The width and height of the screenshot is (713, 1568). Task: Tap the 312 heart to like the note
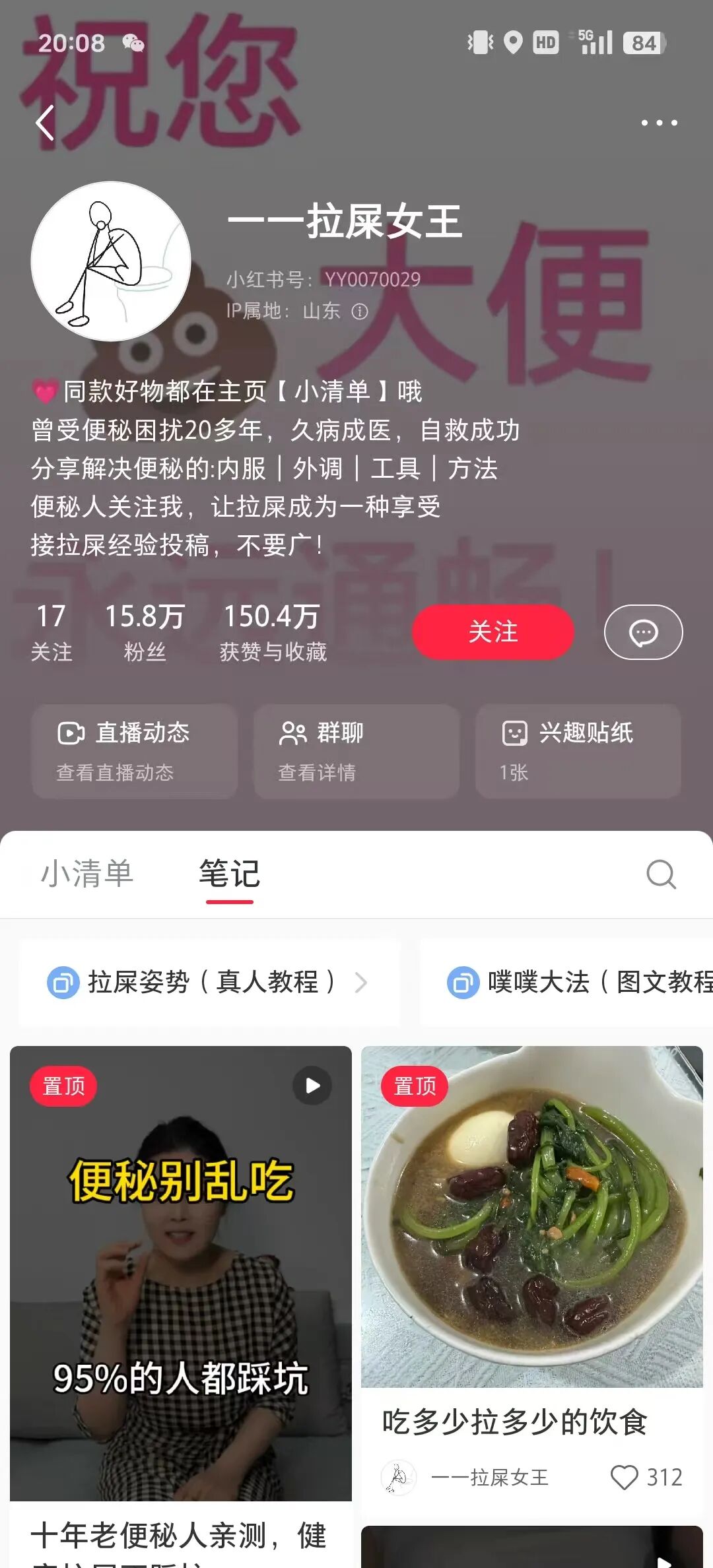coord(625,1478)
